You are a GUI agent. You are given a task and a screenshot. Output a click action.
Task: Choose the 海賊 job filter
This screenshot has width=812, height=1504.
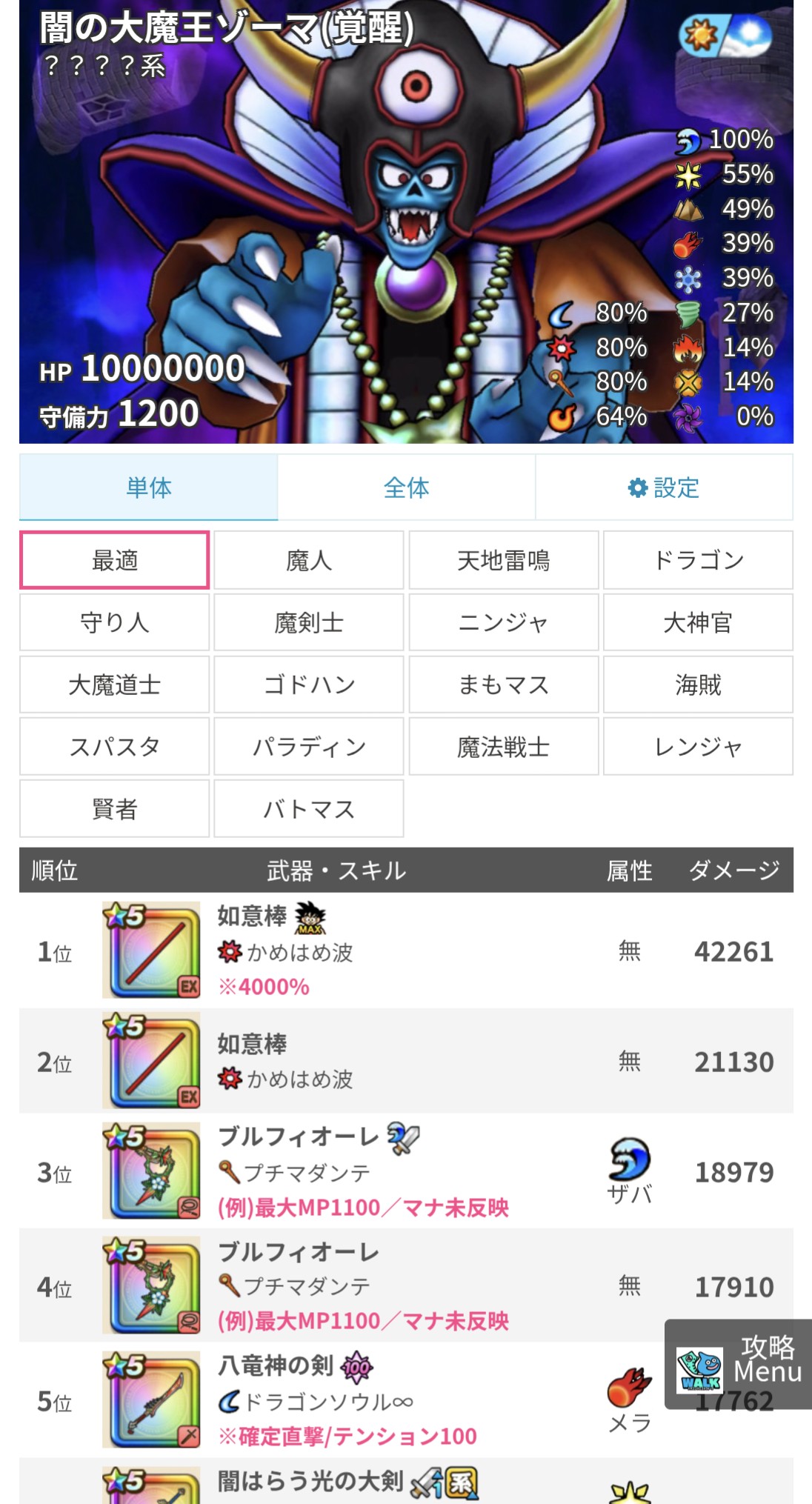[698, 685]
